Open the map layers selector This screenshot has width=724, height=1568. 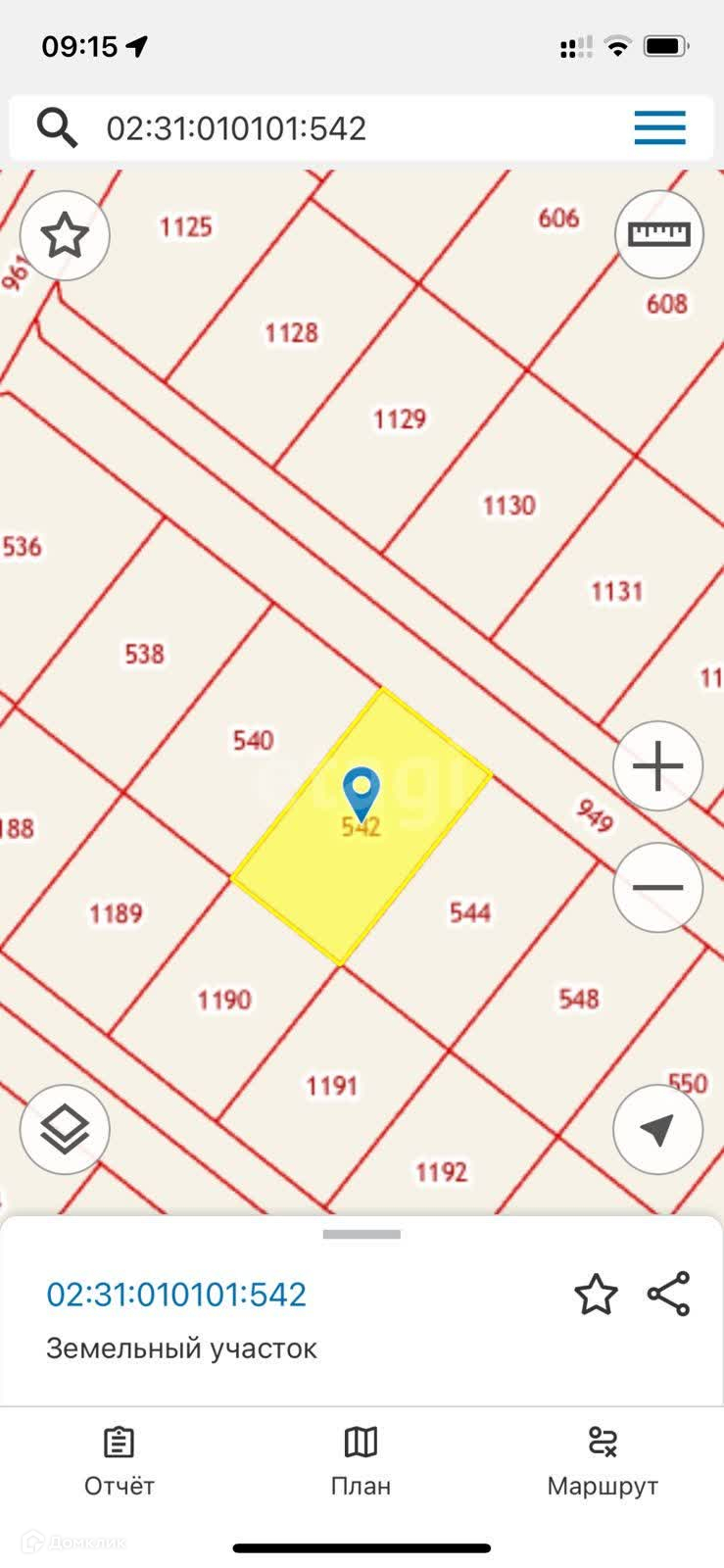pos(65,1129)
